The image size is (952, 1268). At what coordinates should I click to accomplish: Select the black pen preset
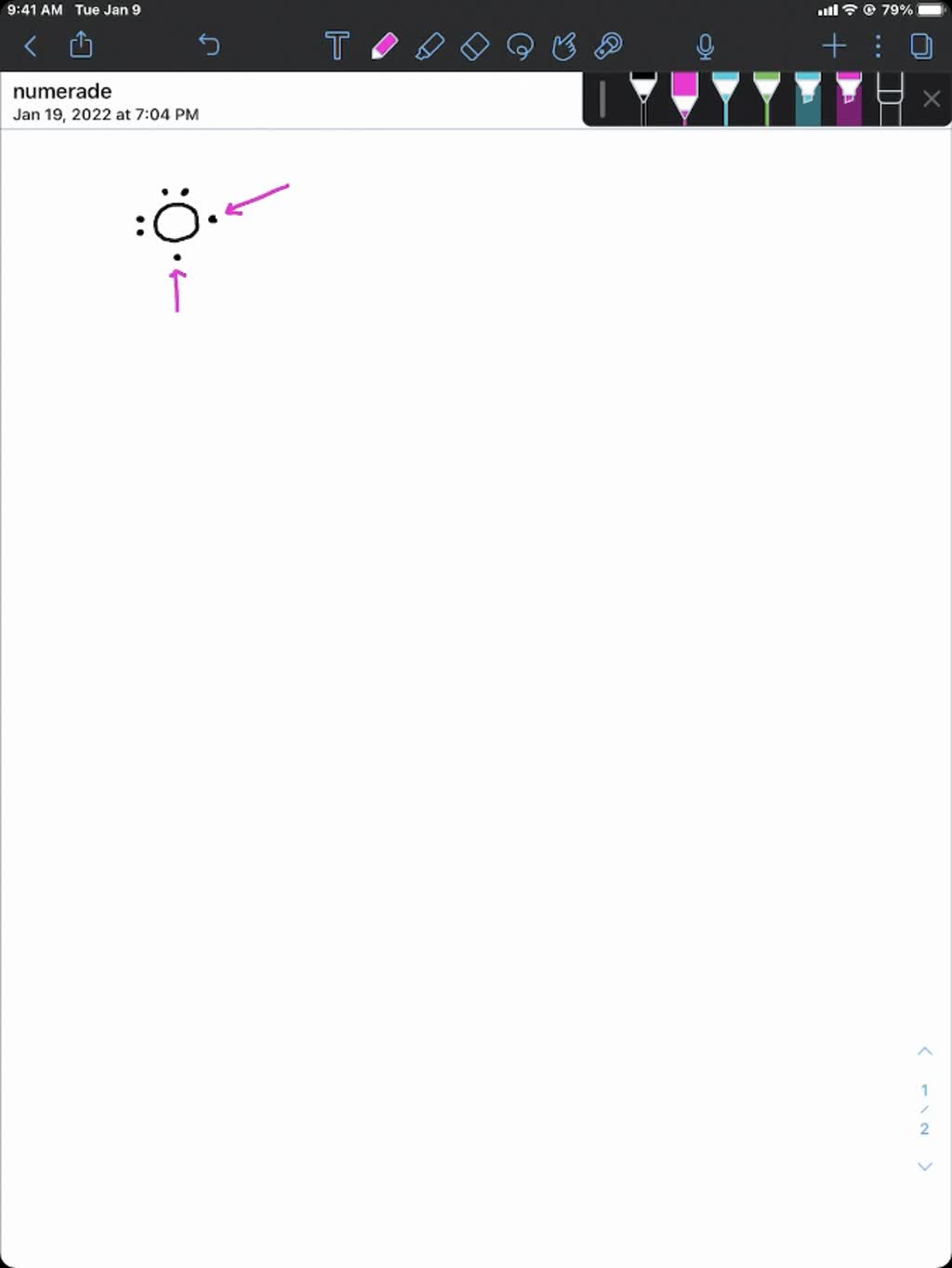tap(643, 98)
